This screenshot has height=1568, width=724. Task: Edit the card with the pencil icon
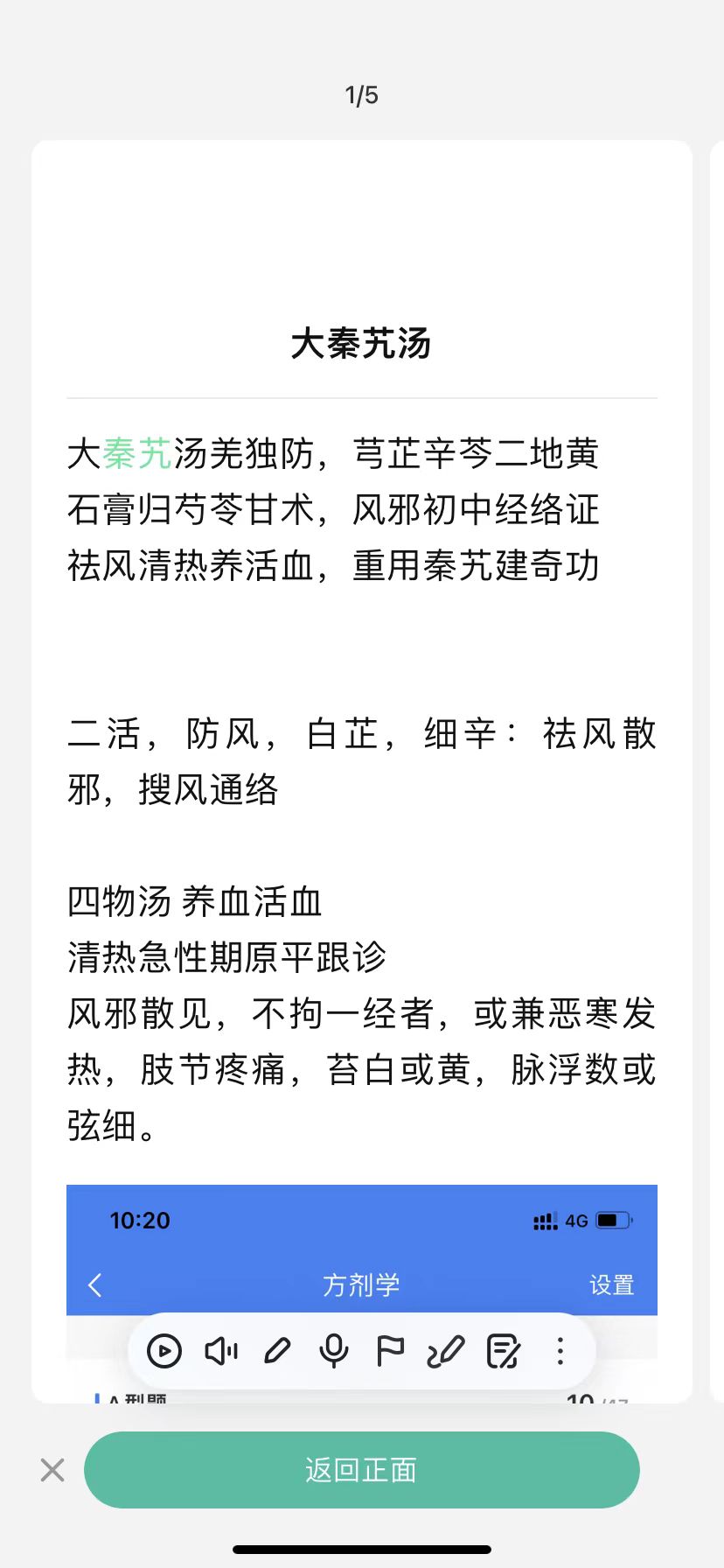coord(277,1351)
